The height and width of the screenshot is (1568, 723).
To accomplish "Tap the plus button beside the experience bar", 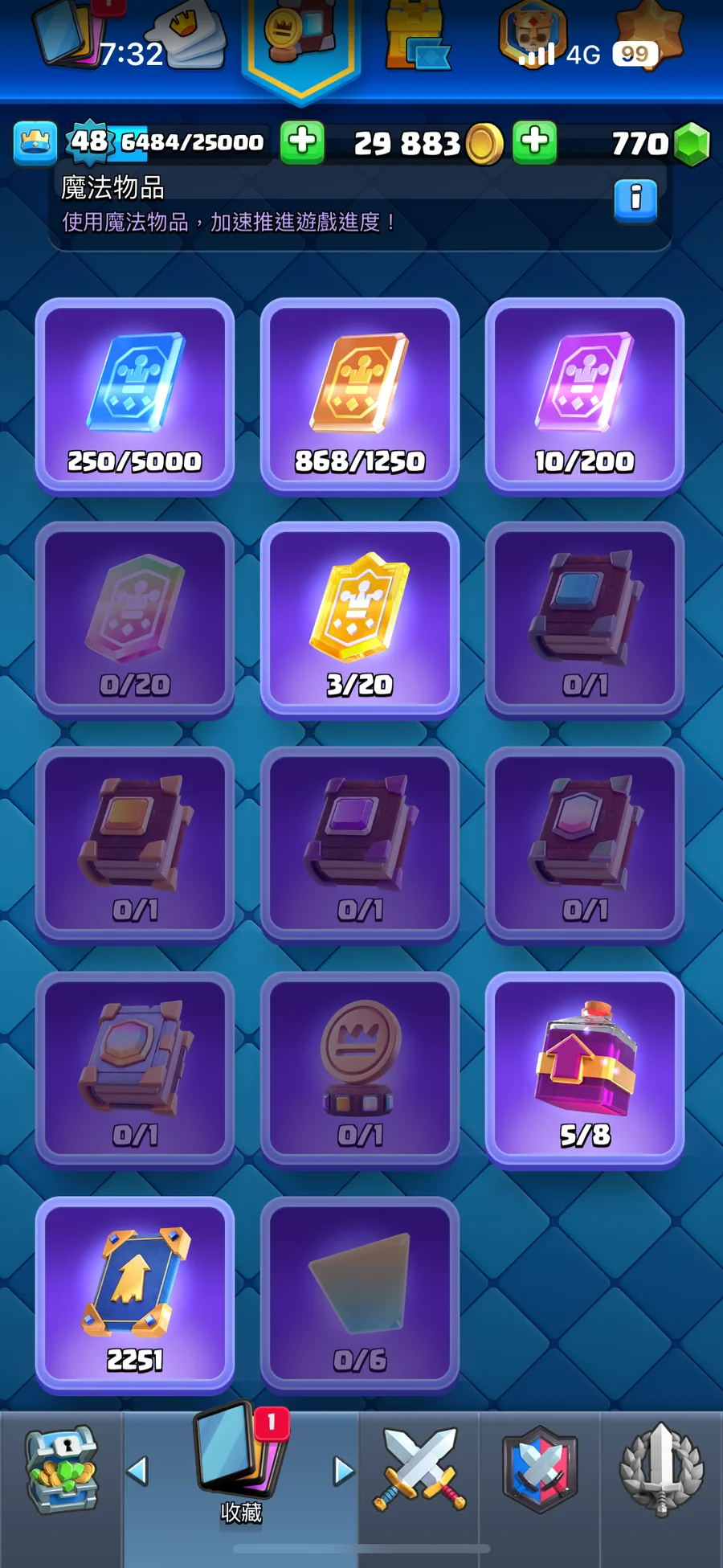I will click(302, 142).
